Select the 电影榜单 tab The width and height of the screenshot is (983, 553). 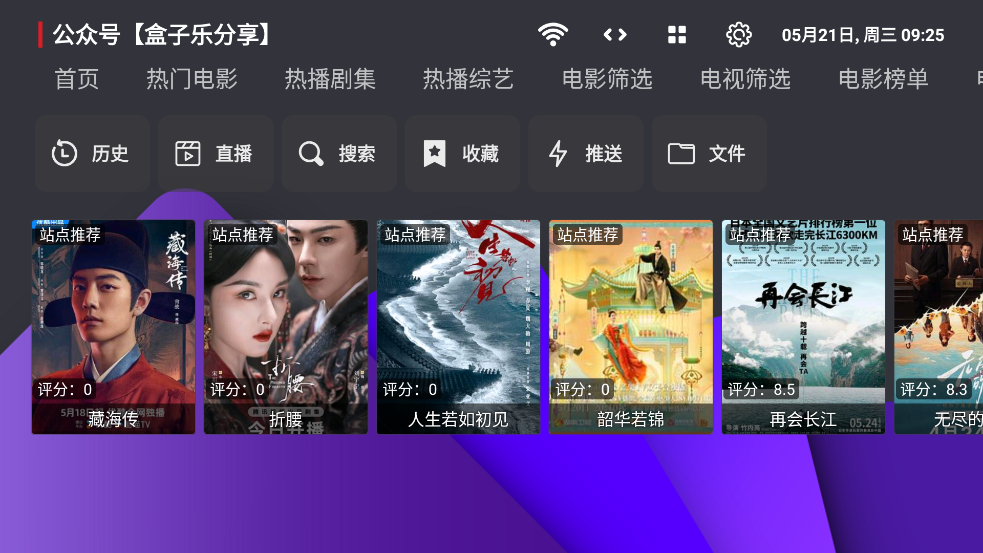click(883, 79)
